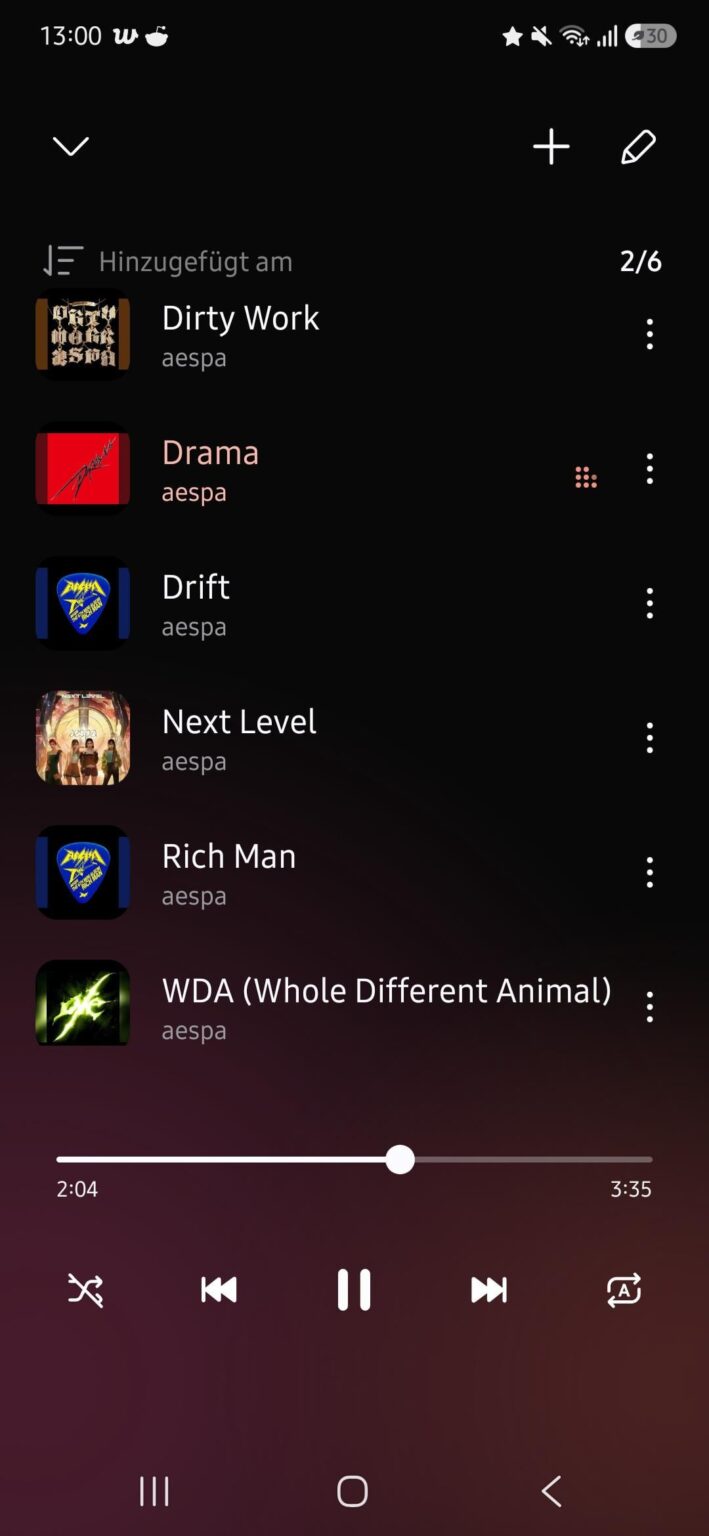Change sort order 'Hinzugefügt am'
The image size is (709, 1536).
[x=168, y=262]
